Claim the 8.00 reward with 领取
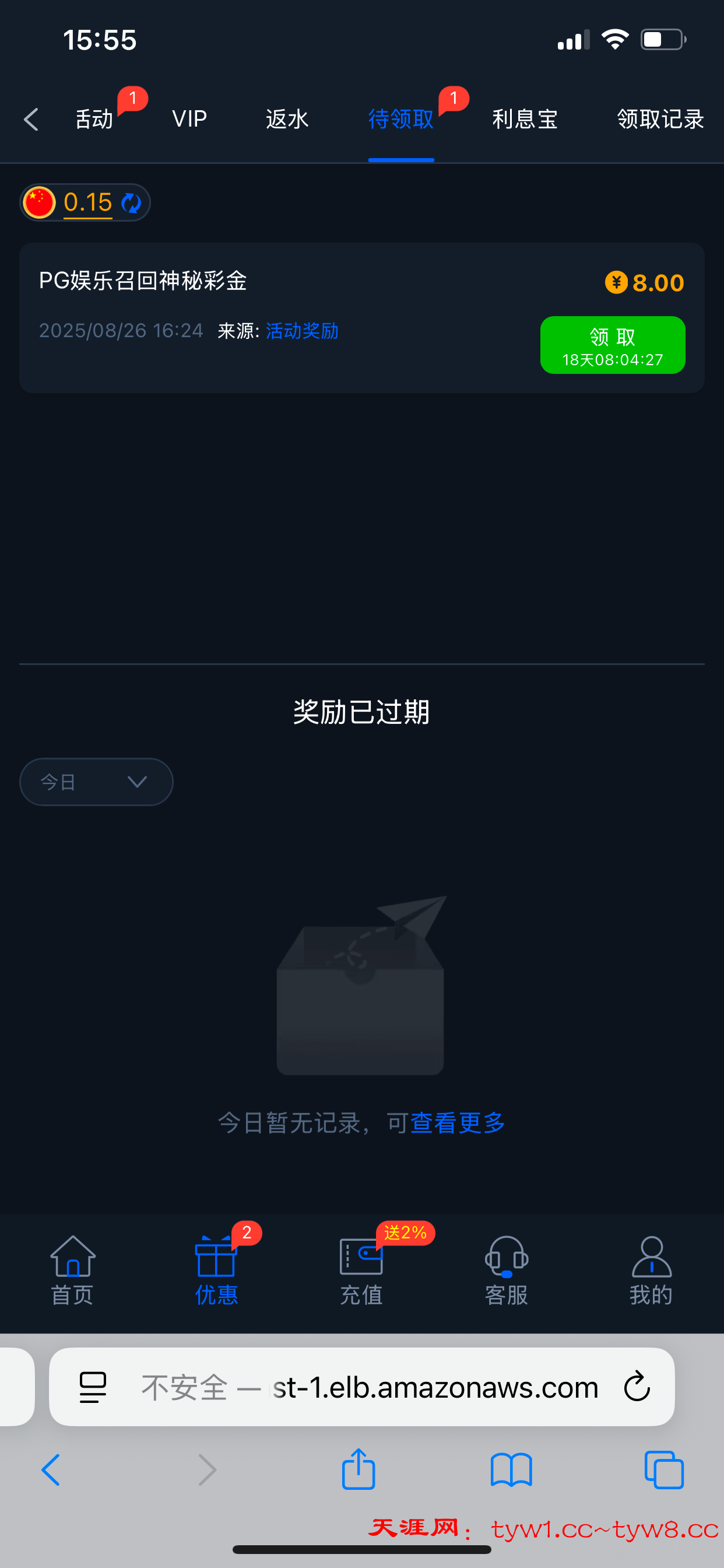The width and height of the screenshot is (724, 1568). click(x=612, y=345)
